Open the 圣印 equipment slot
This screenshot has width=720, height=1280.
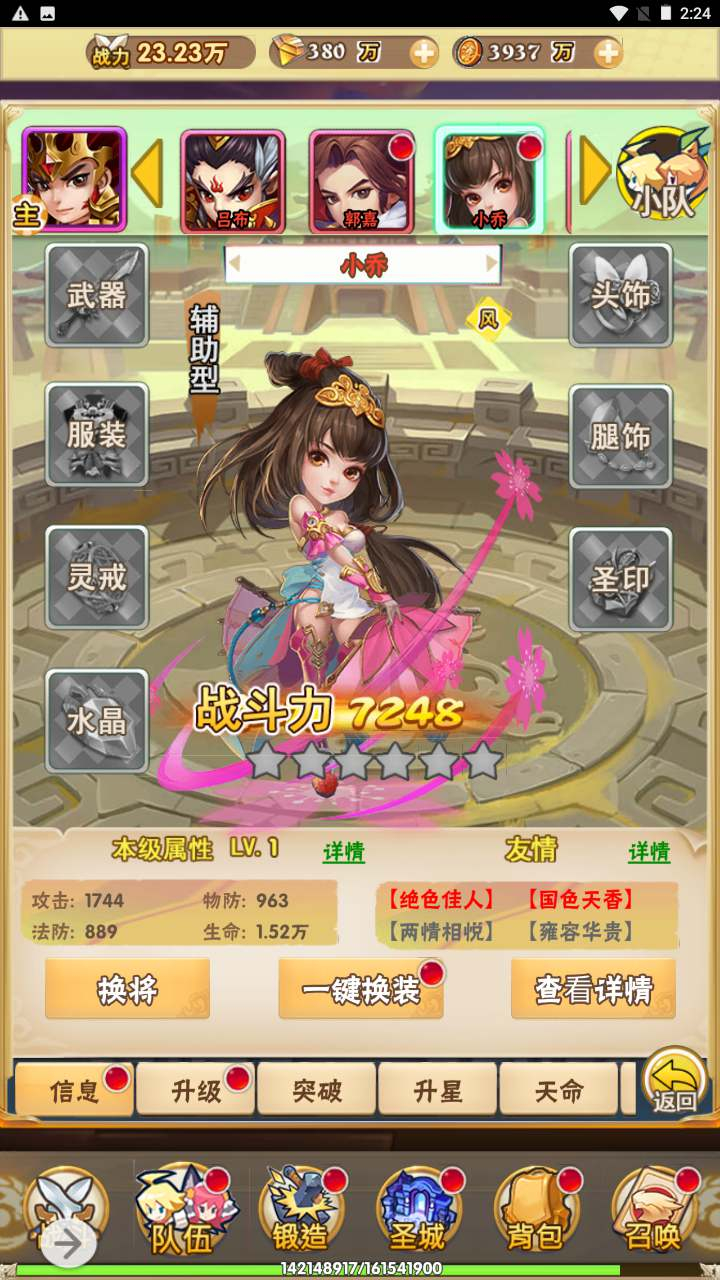[x=621, y=580]
